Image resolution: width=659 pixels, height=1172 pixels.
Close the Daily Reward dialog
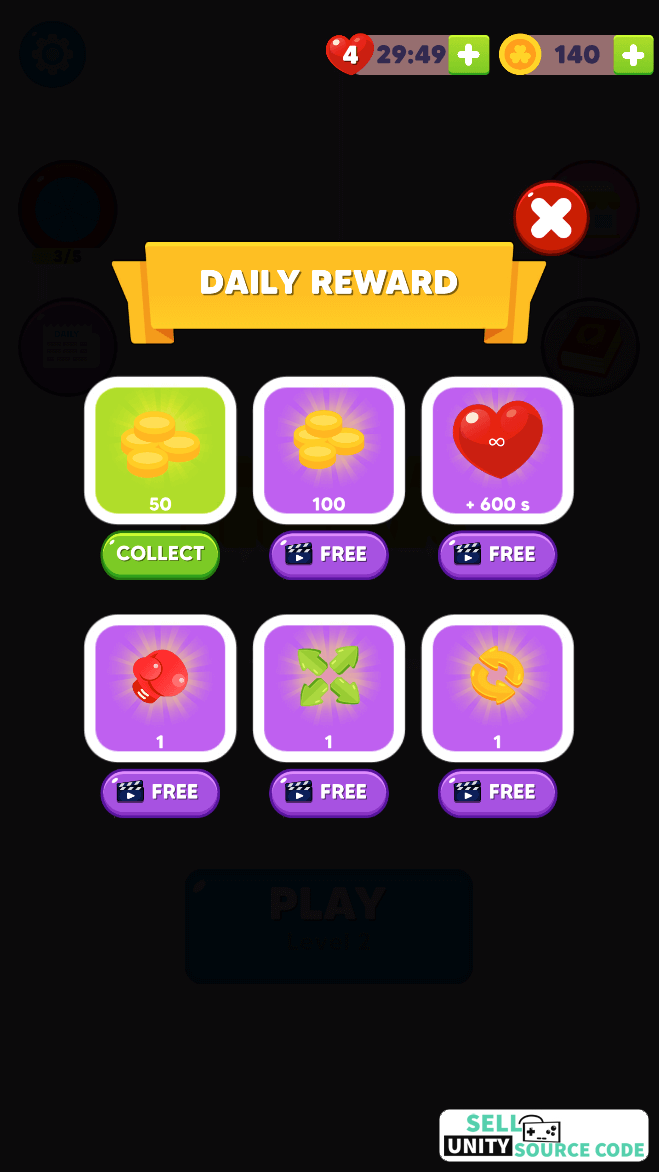coord(551,217)
